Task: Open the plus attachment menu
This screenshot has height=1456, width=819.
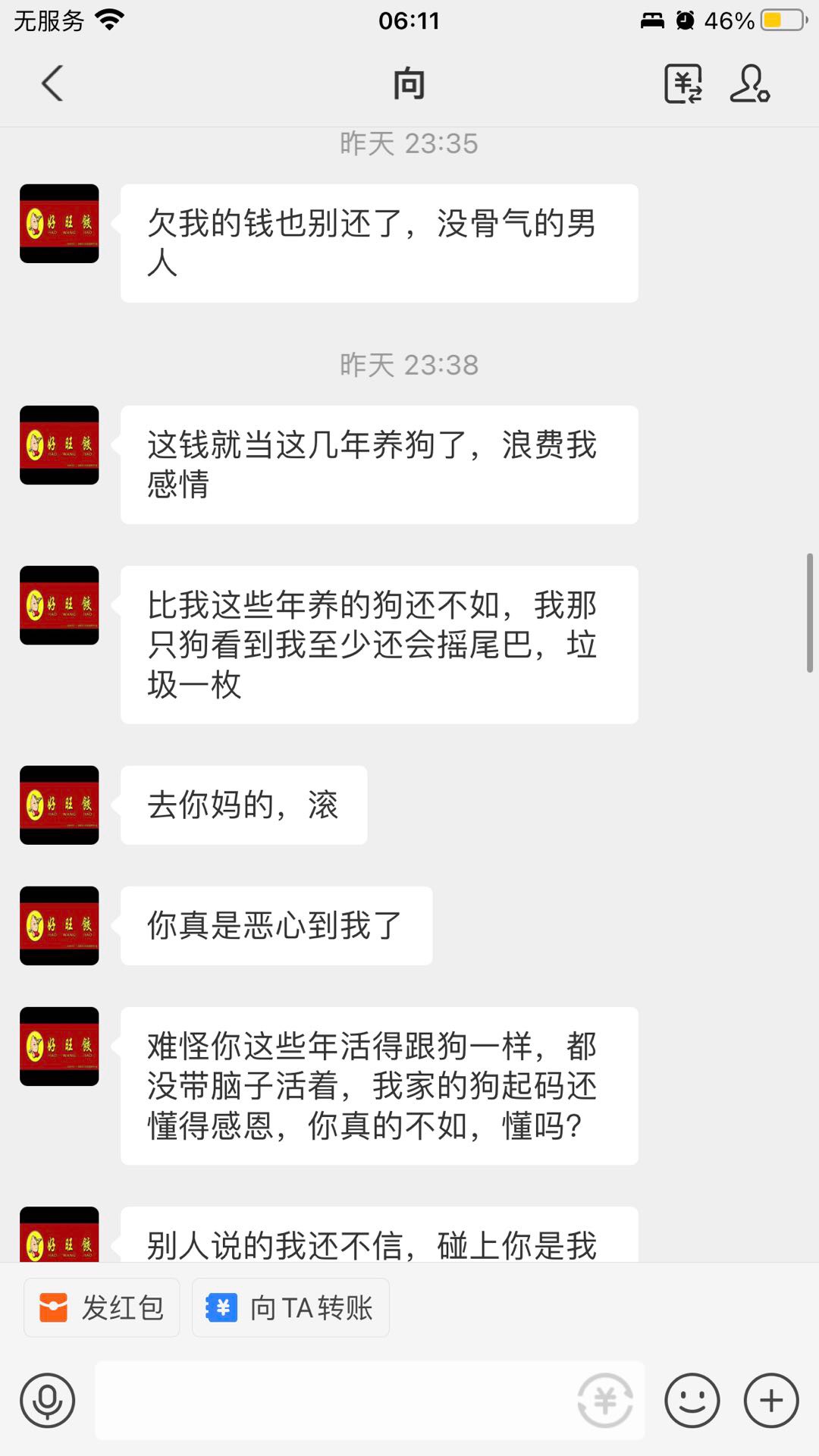Action: 771,1400
